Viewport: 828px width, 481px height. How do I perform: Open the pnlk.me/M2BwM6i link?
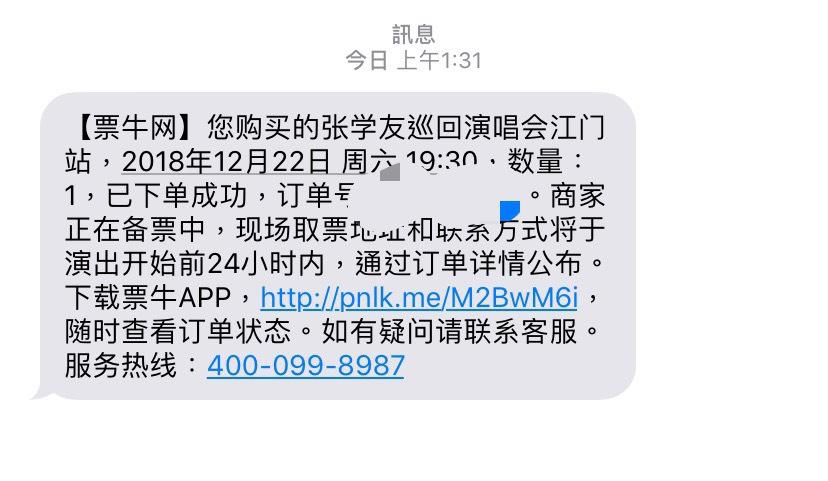coord(419,297)
